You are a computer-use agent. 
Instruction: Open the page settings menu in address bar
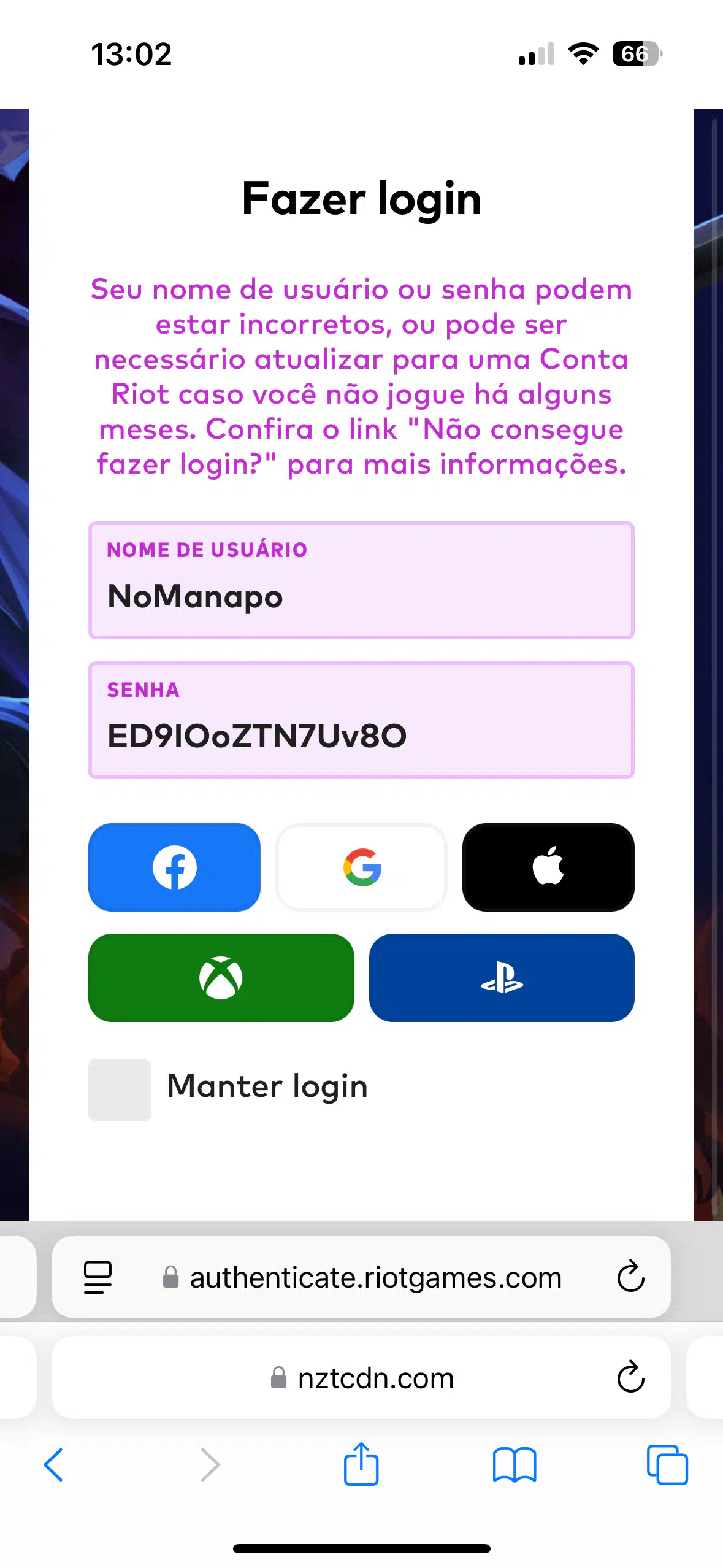[x=98, y=1277]
